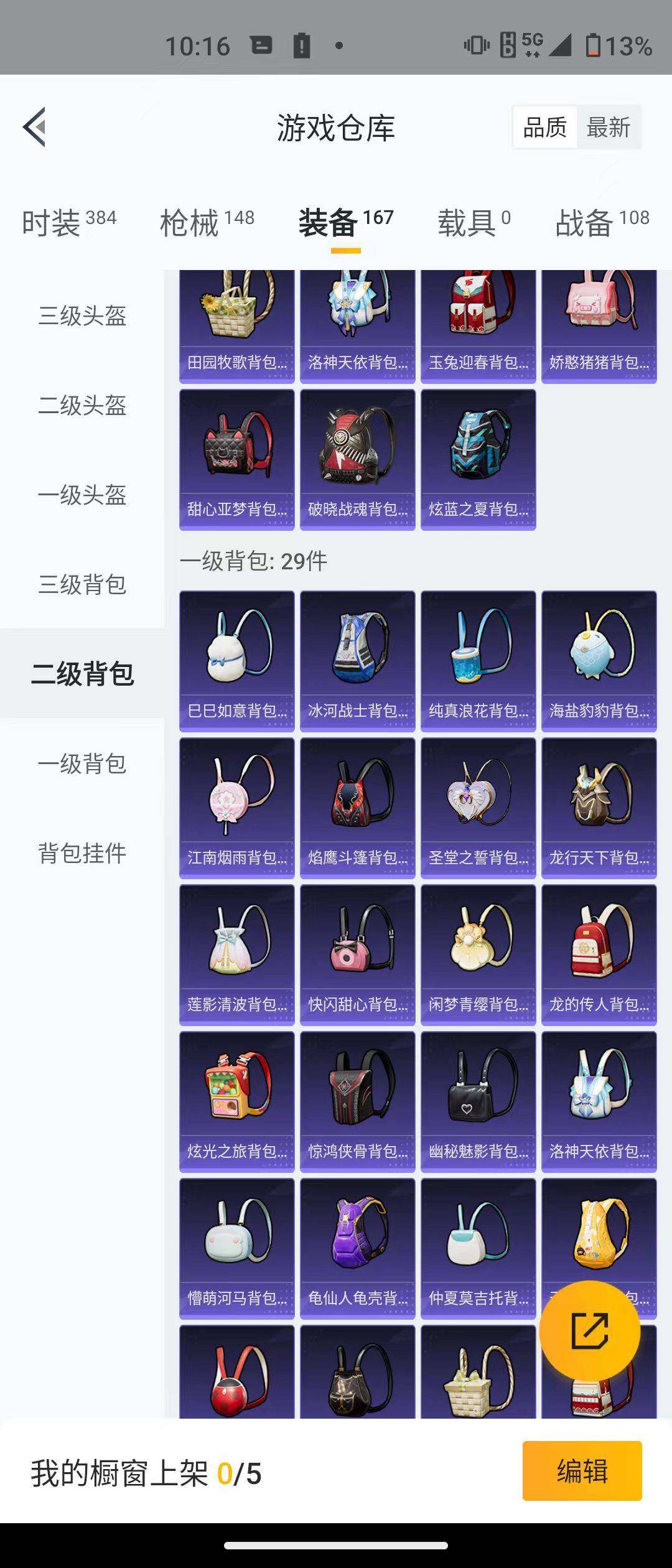Image resolution: width=672 pixels, height=1568 pixels.
Task: Switch to the 时装 tab
Action: (69, 222)
